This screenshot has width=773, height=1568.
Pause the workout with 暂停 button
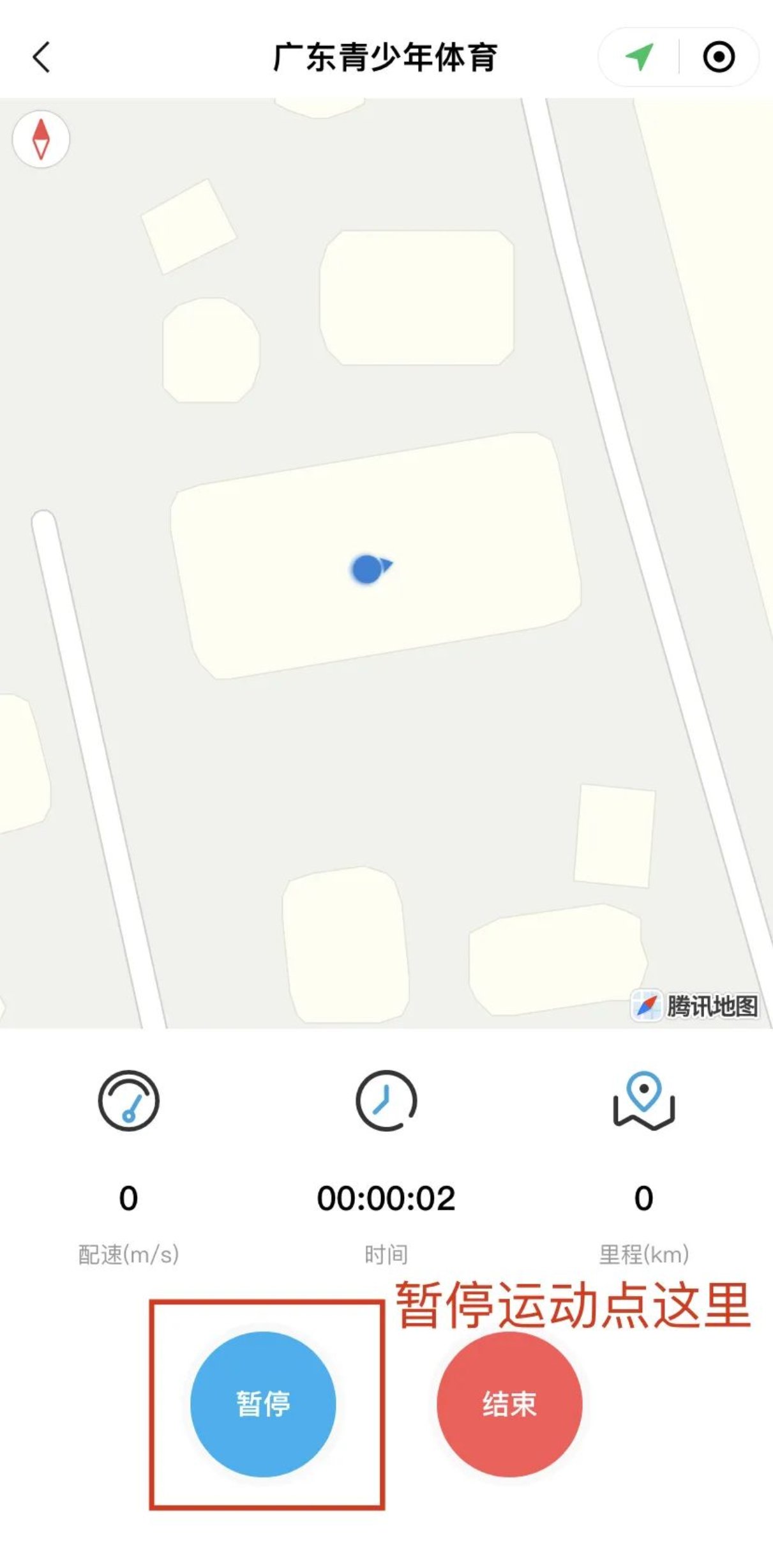pyautogui.click(x=263, y=1404)
